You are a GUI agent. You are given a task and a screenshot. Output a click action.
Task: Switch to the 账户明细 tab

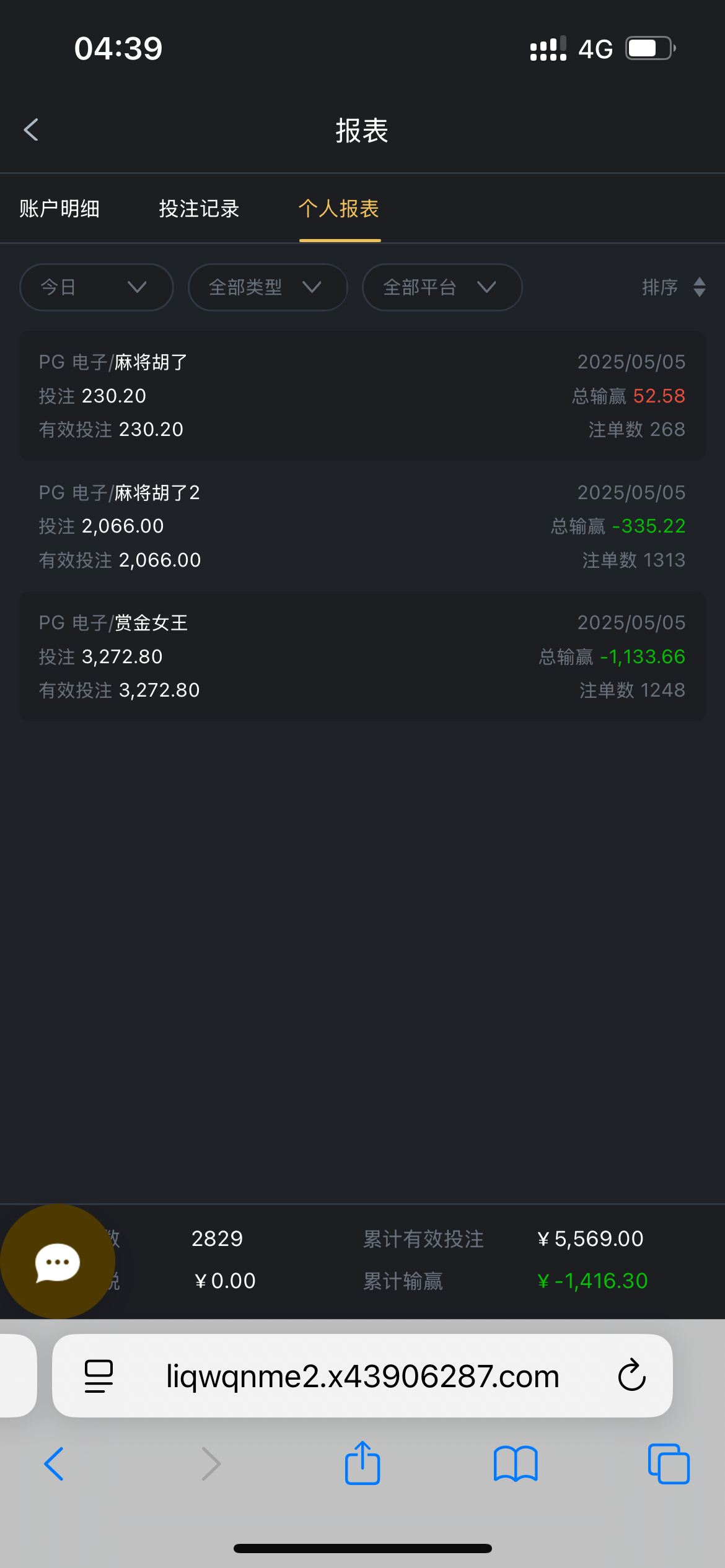59,209
